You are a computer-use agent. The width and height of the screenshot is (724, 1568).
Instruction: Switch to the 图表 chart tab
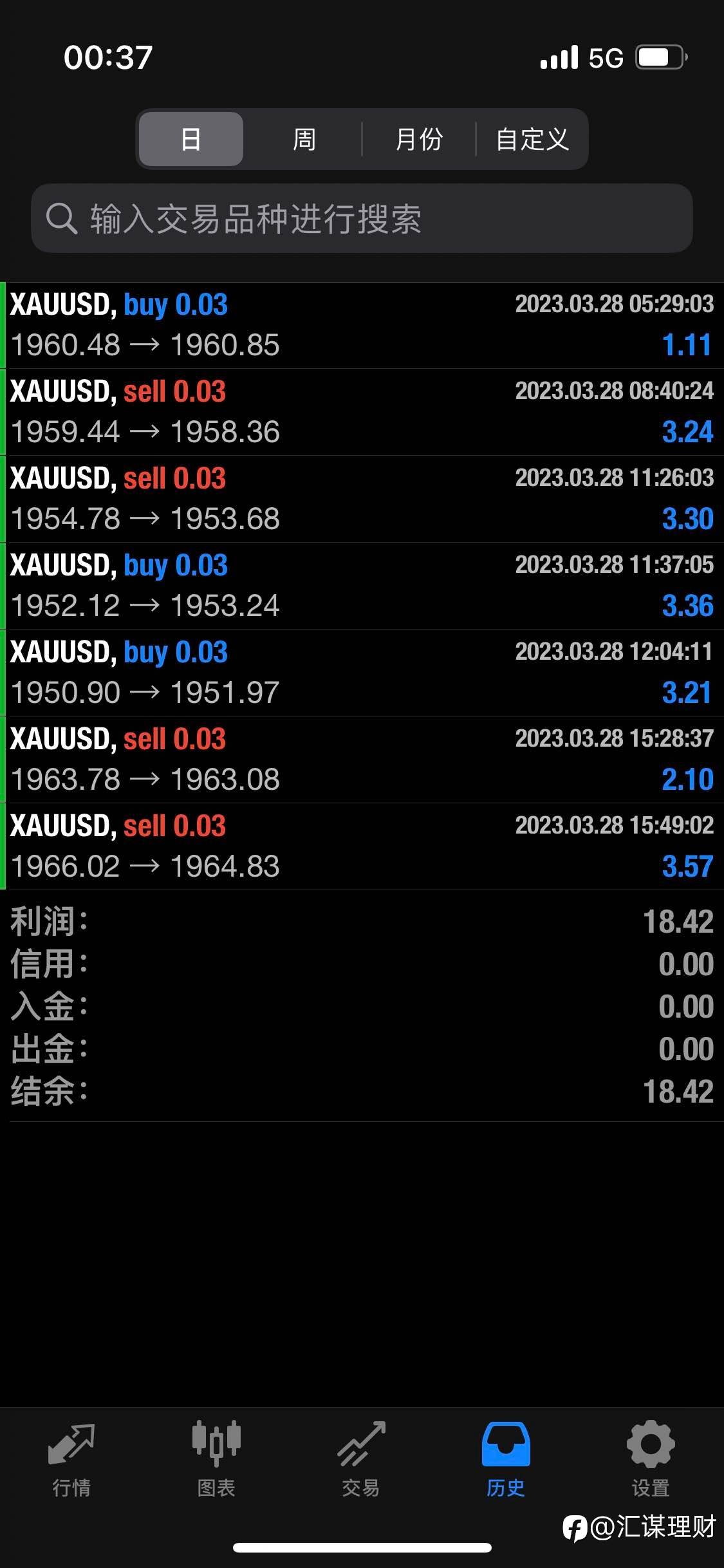click(216, 1459)
